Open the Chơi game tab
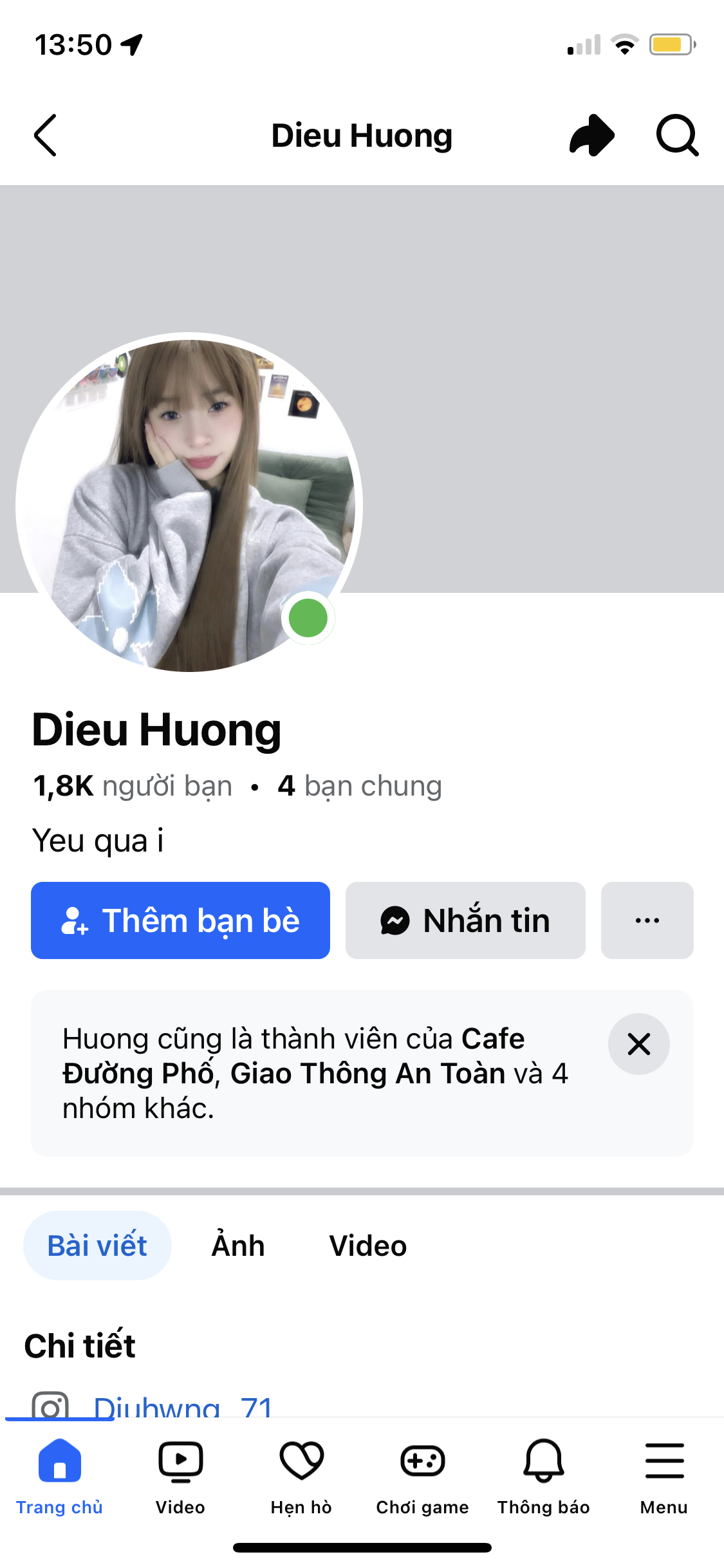 (422, 1474)
